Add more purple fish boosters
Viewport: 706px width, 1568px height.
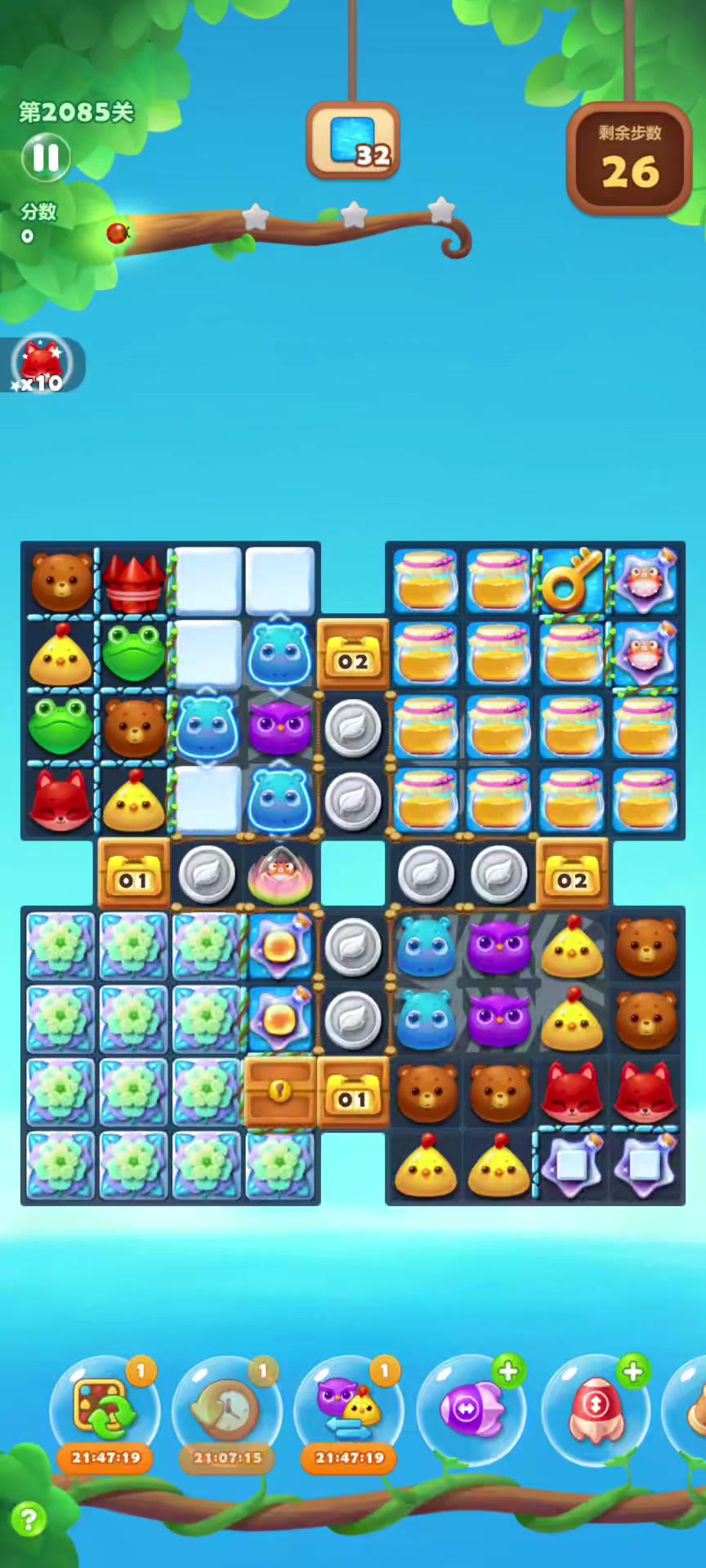[x=507, y=1371]
